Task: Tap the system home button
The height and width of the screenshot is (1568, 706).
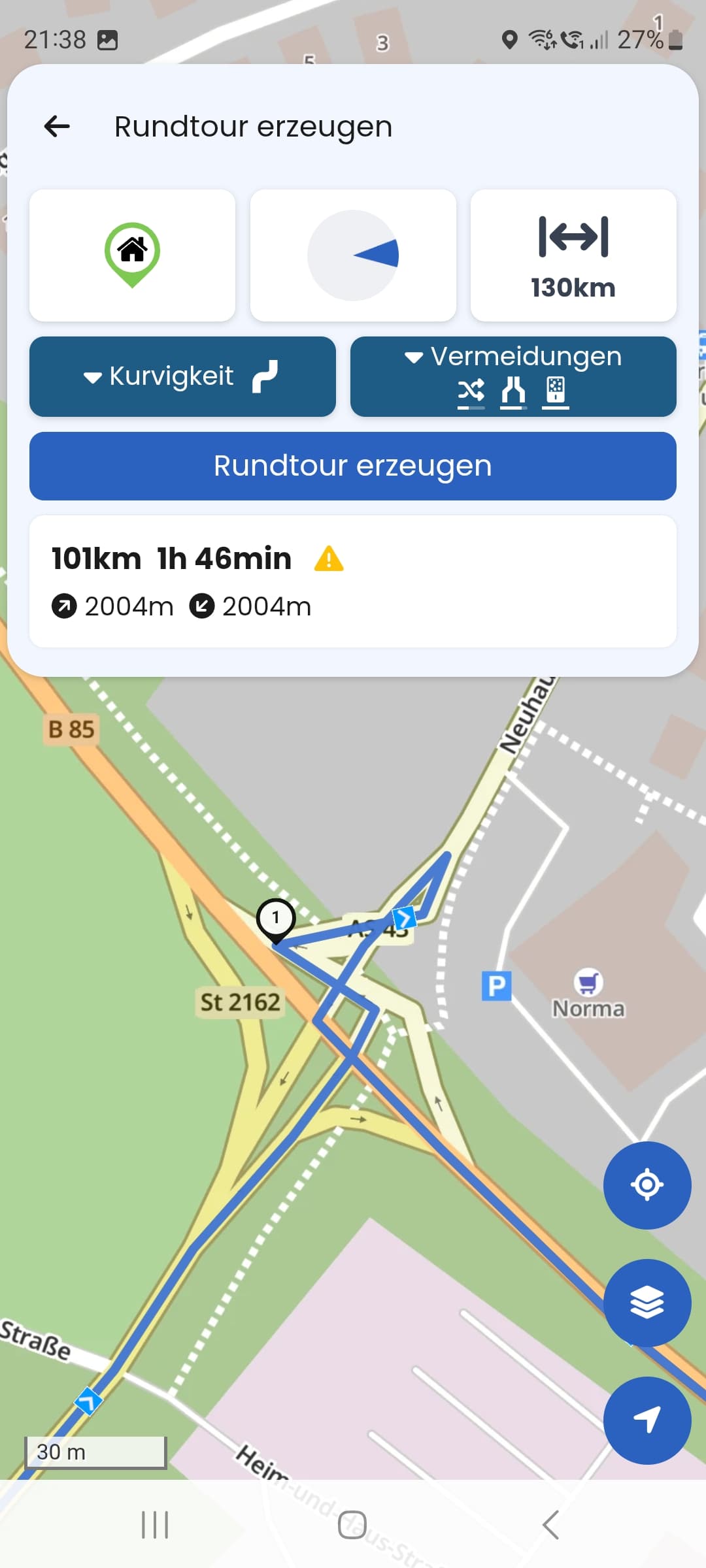Action: pos(352,1525)
